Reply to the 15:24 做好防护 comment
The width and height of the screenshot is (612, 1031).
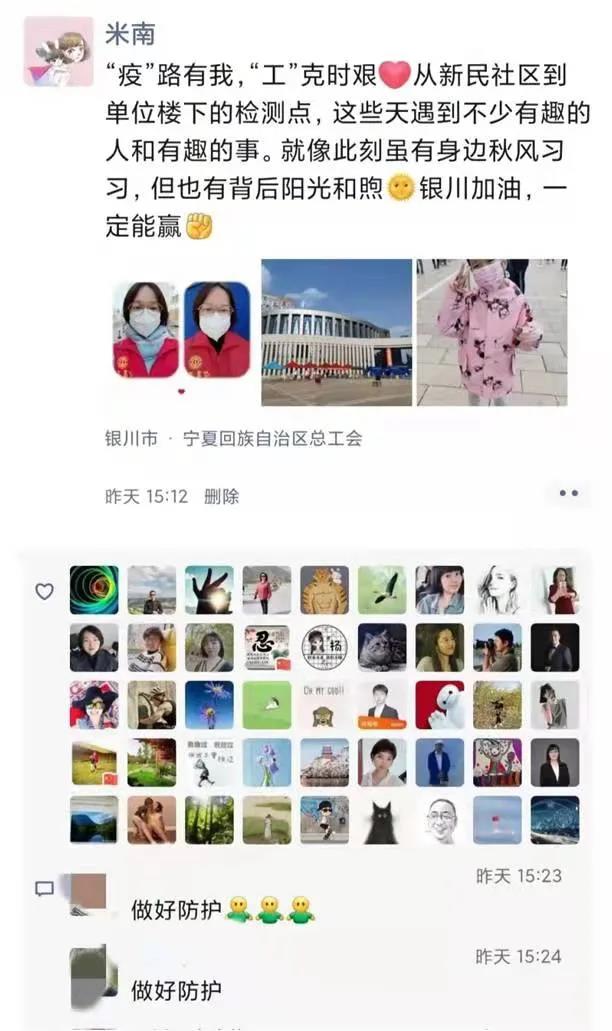[176, 991]
